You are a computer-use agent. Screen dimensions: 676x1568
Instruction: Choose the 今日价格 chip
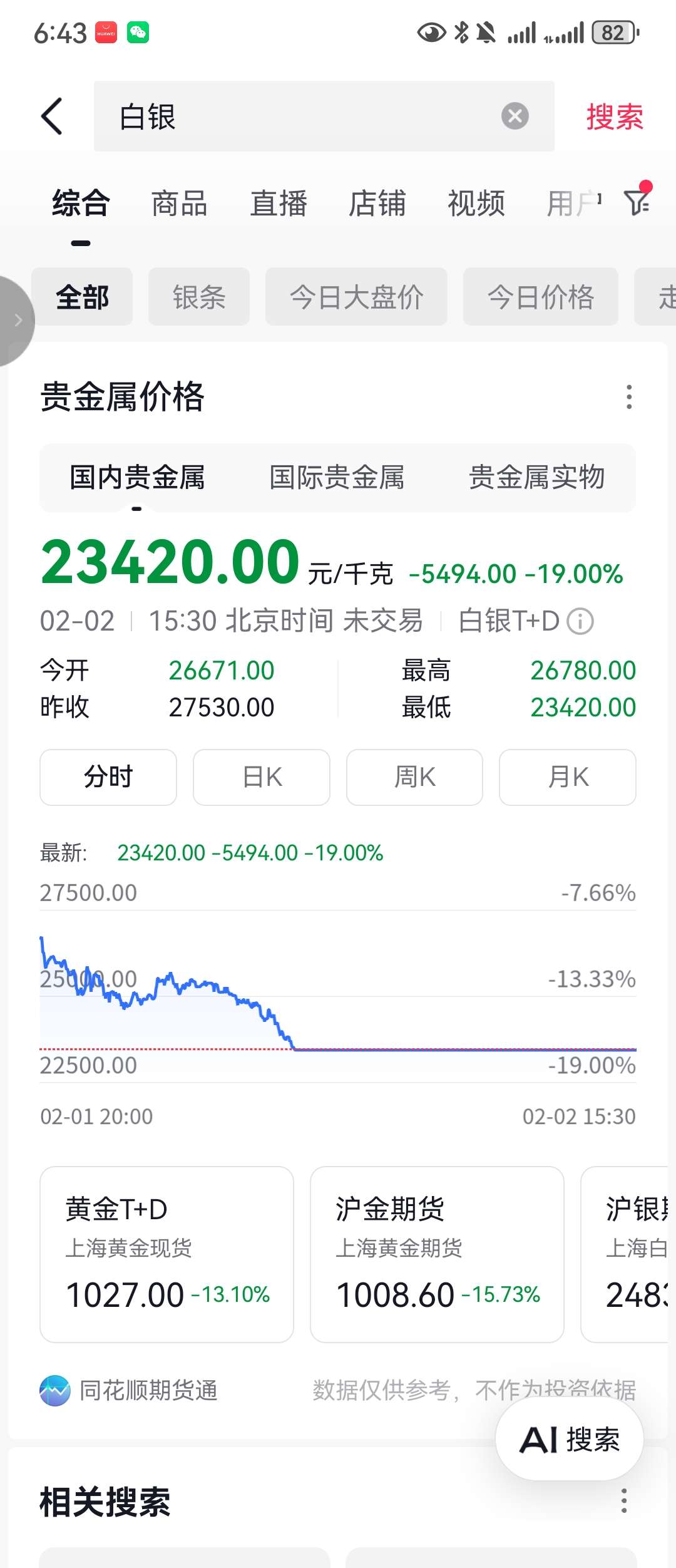(x=540, y=297)
